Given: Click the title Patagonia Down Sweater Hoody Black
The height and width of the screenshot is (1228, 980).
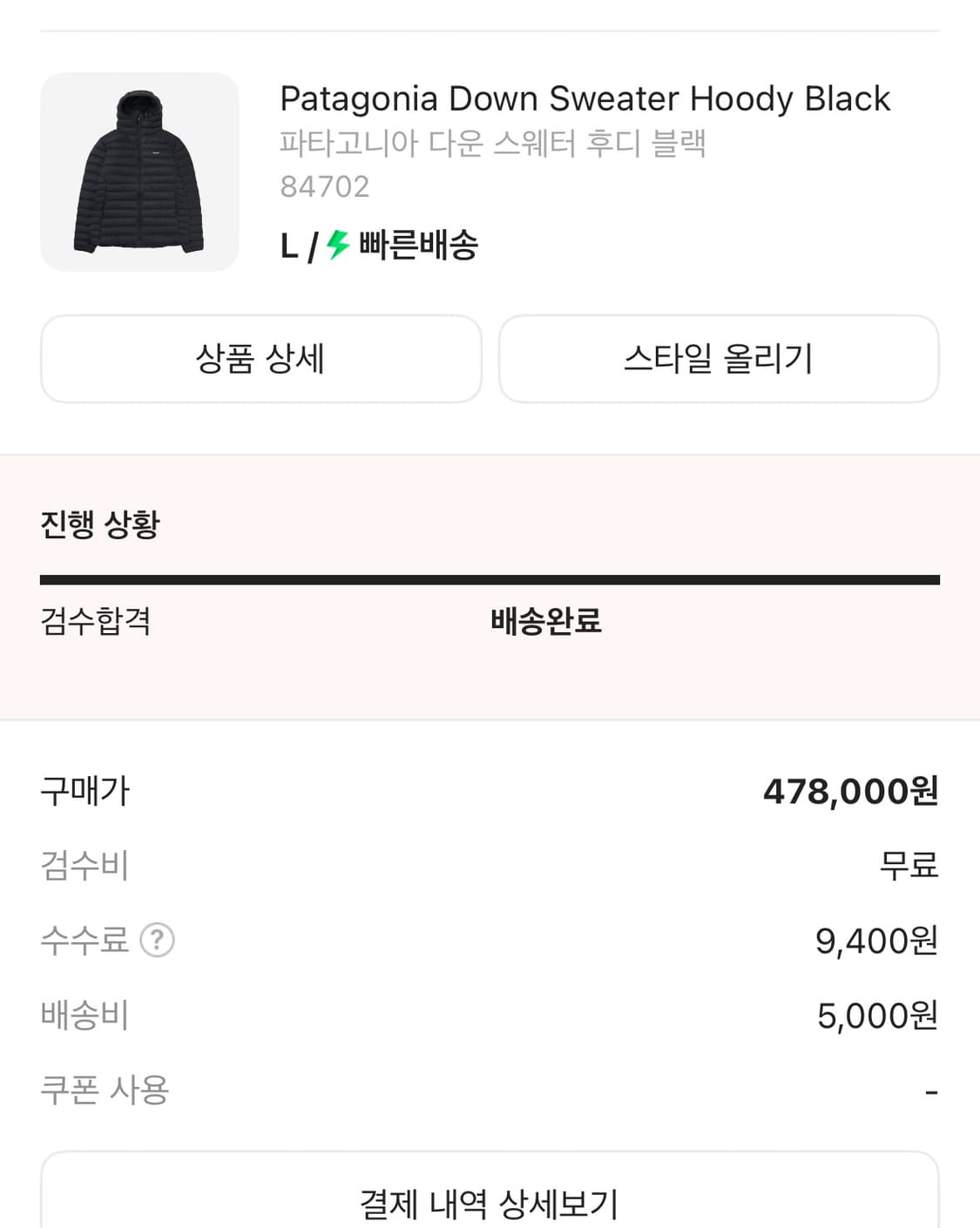Looking at the screenshot, I should tap(584, 98).
